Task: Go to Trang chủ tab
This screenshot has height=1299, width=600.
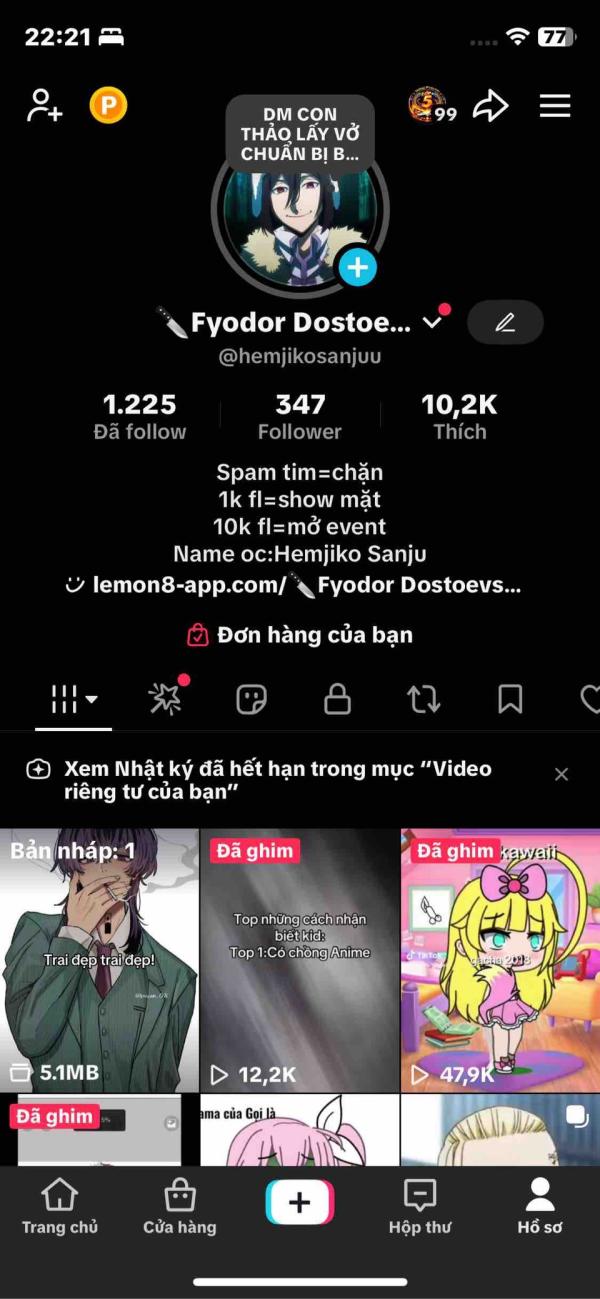Action: pos(60,1206)
